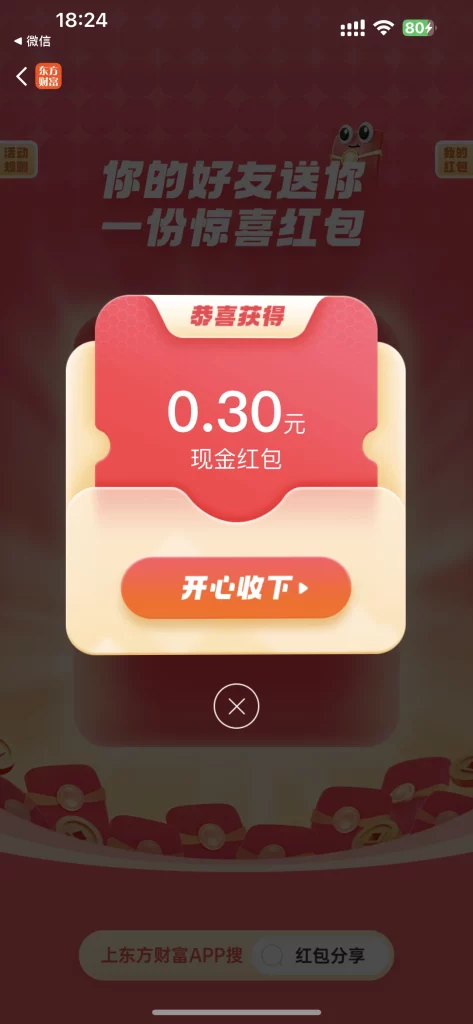
Task: Return to 微信 via status bar link
Action: 33,41
